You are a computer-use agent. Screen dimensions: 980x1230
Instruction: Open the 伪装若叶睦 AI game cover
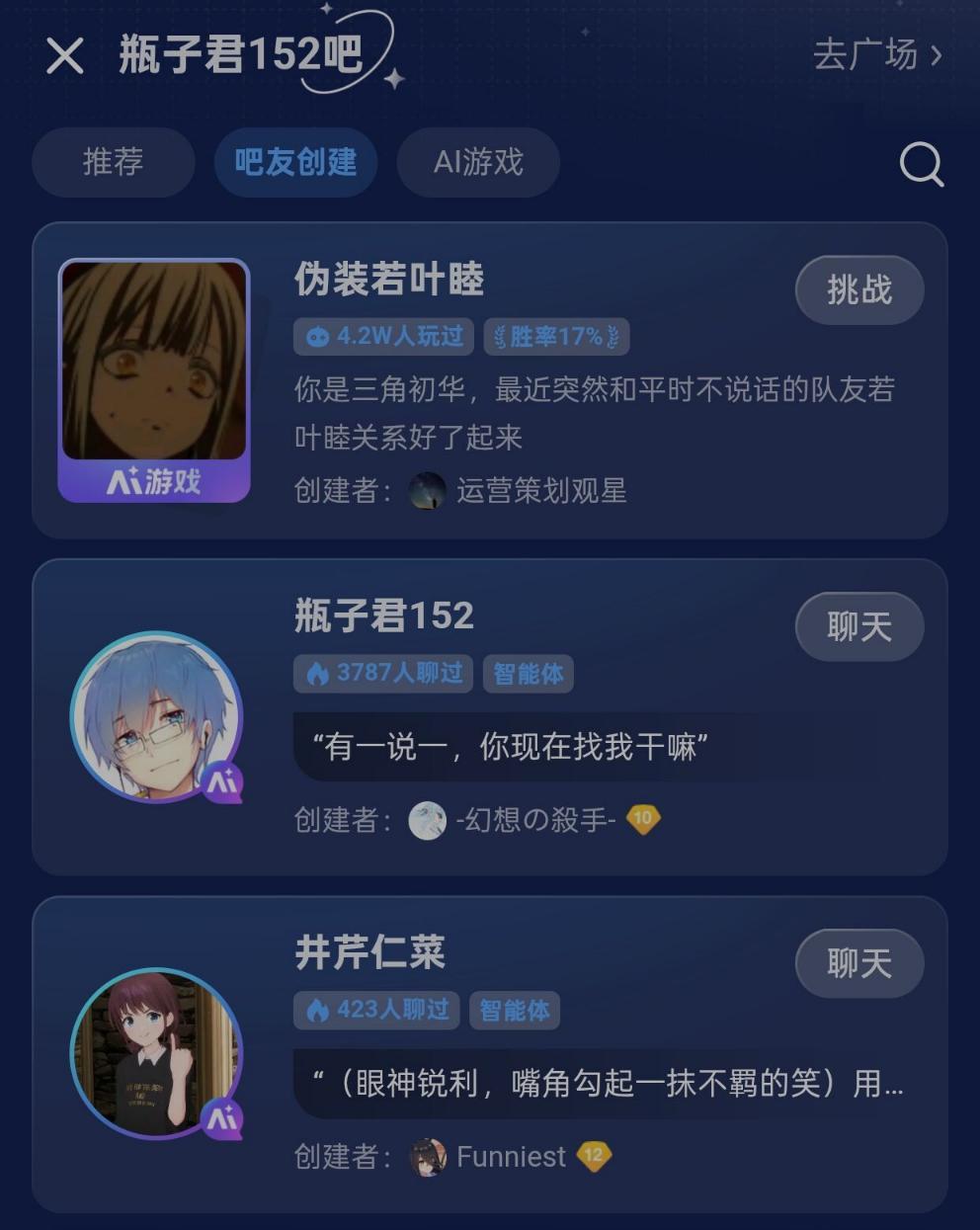click(x=154, y=380)
